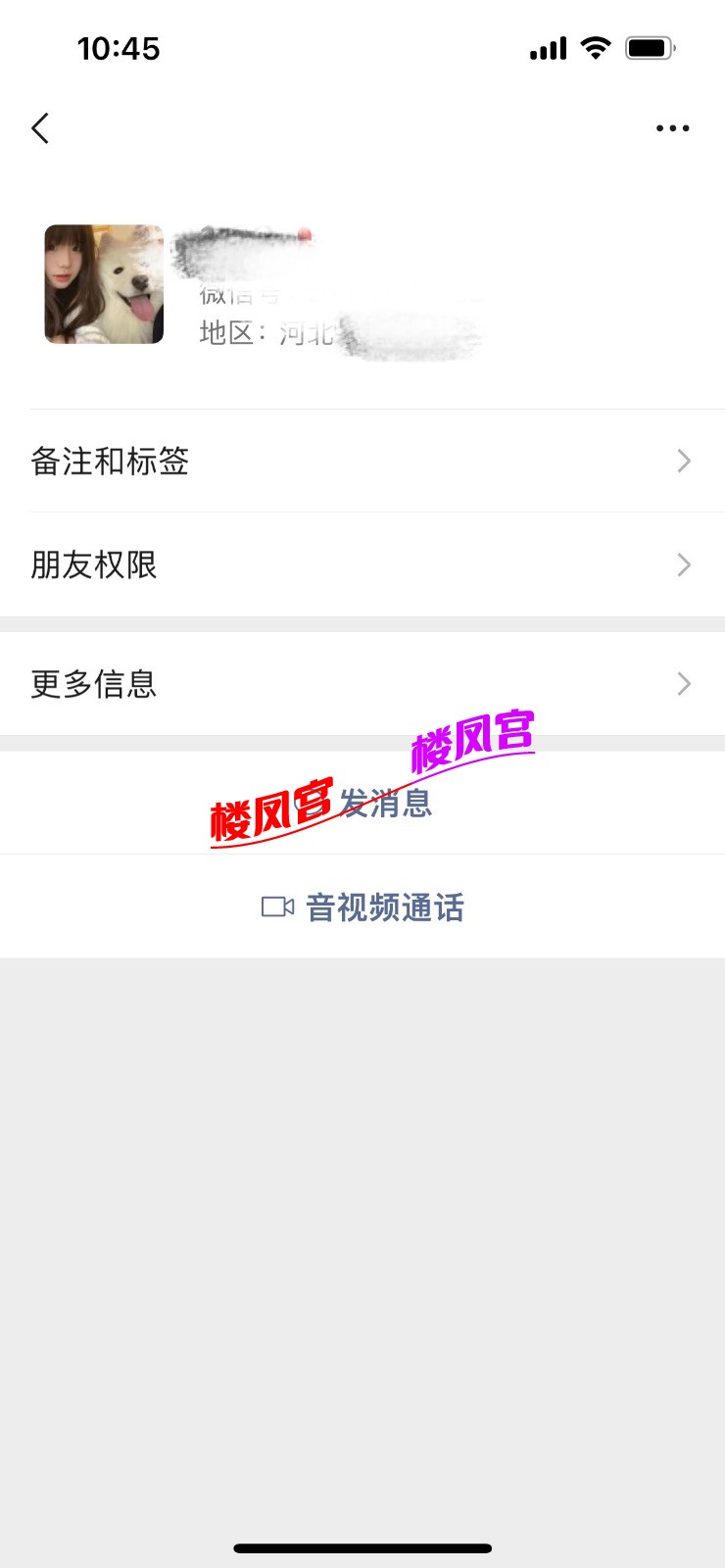Viewport: 725px width, 1568px height.
Task: Go back using the top-left arrow
Action: (40, 128)
